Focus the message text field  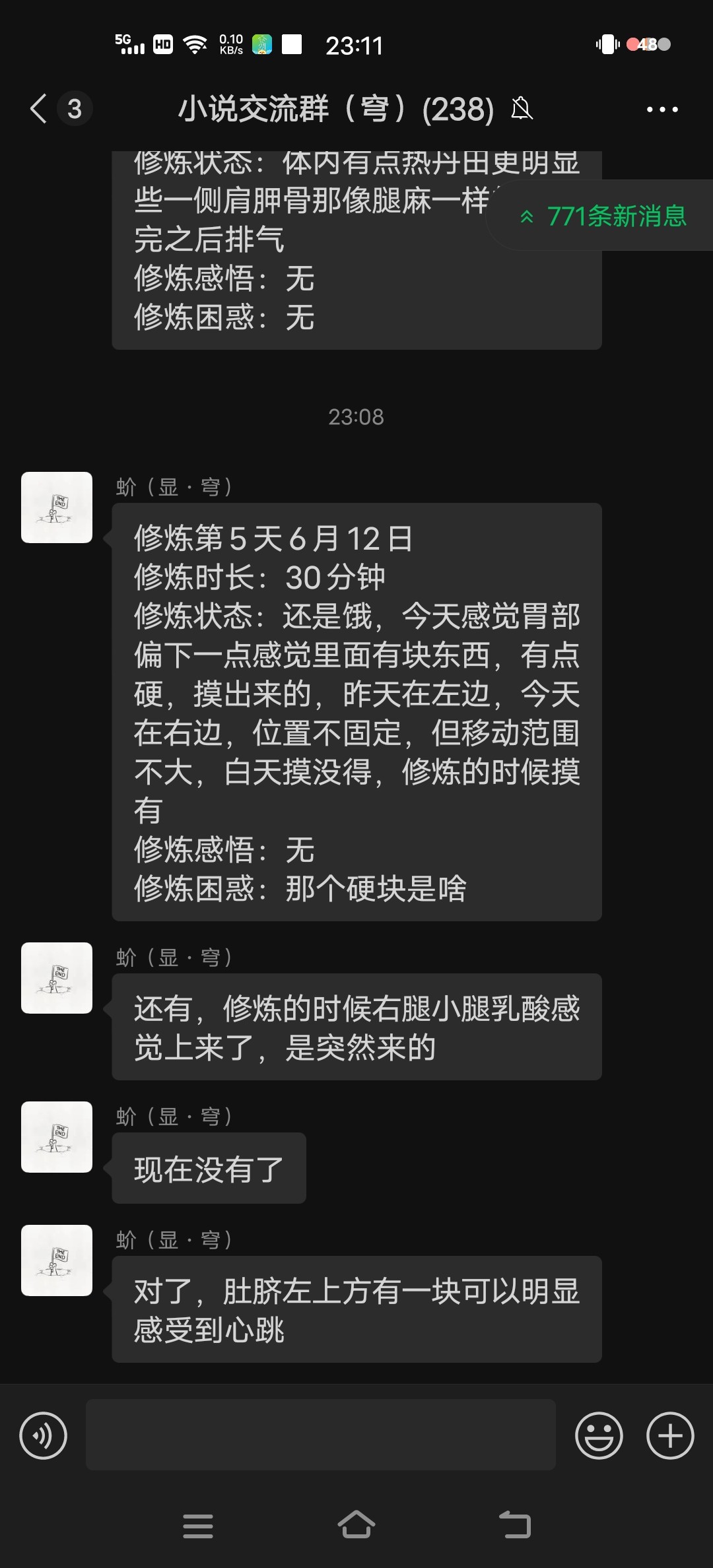coord(320,1435)
